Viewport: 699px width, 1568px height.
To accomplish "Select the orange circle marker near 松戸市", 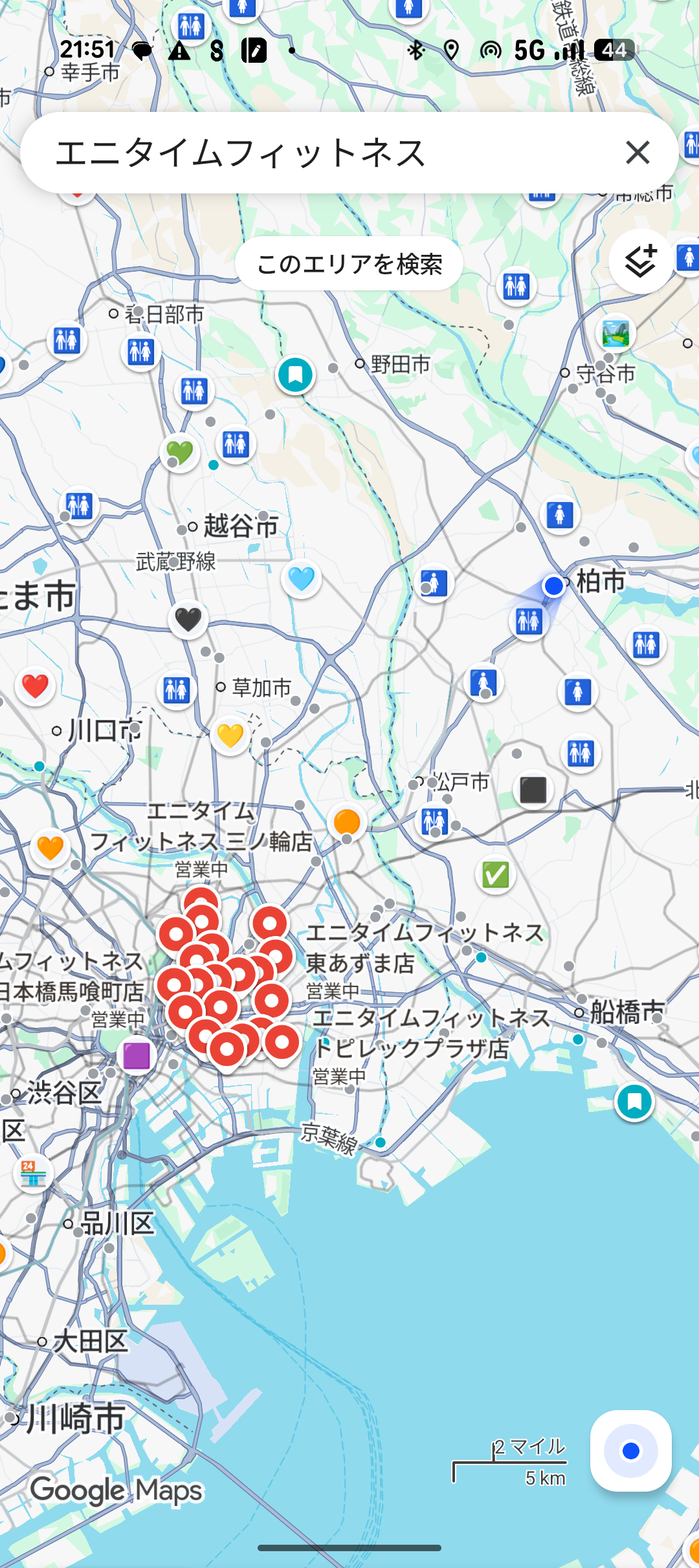I will click(347, 822).
